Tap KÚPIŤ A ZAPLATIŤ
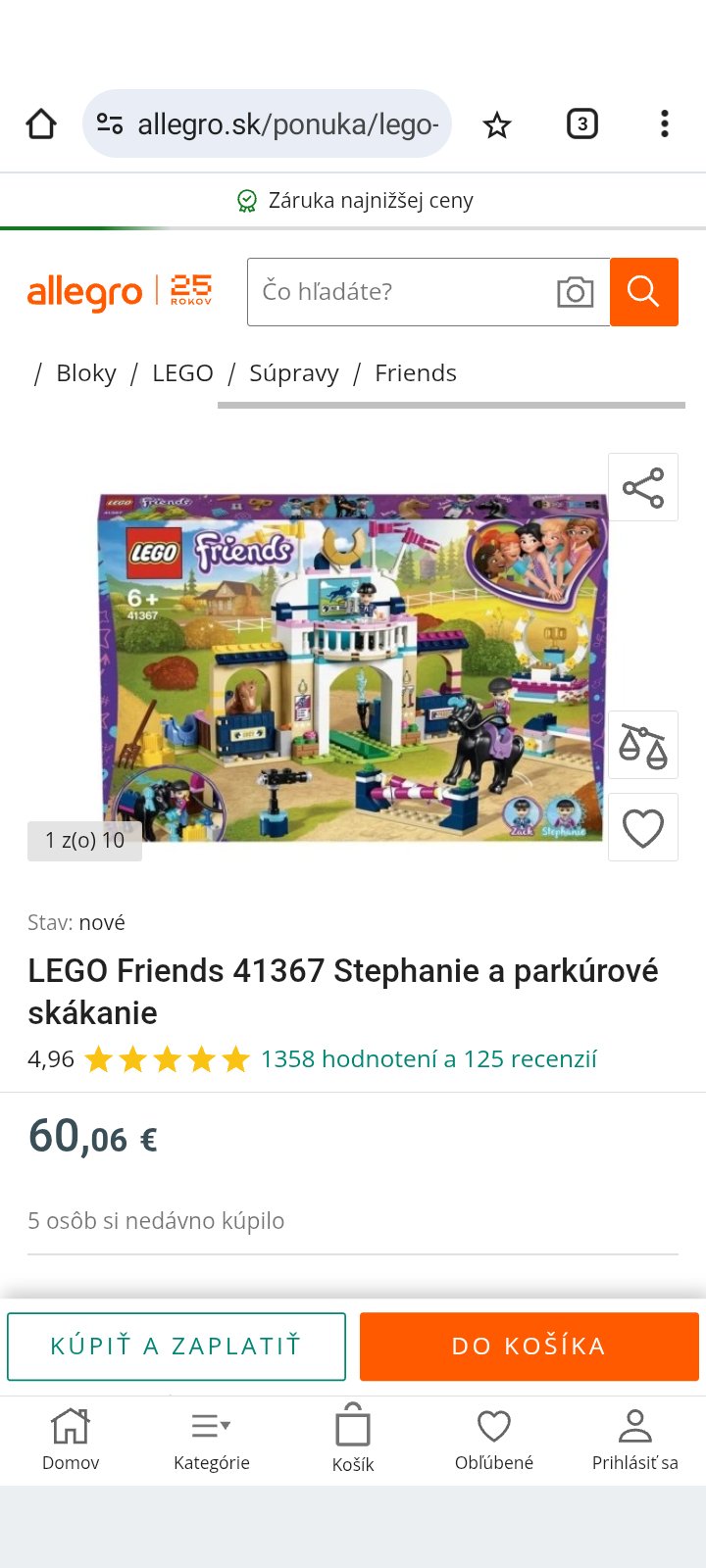The height and width of the screenshot is (1568, 706). pyautogui.click(x=176, y=1346)
